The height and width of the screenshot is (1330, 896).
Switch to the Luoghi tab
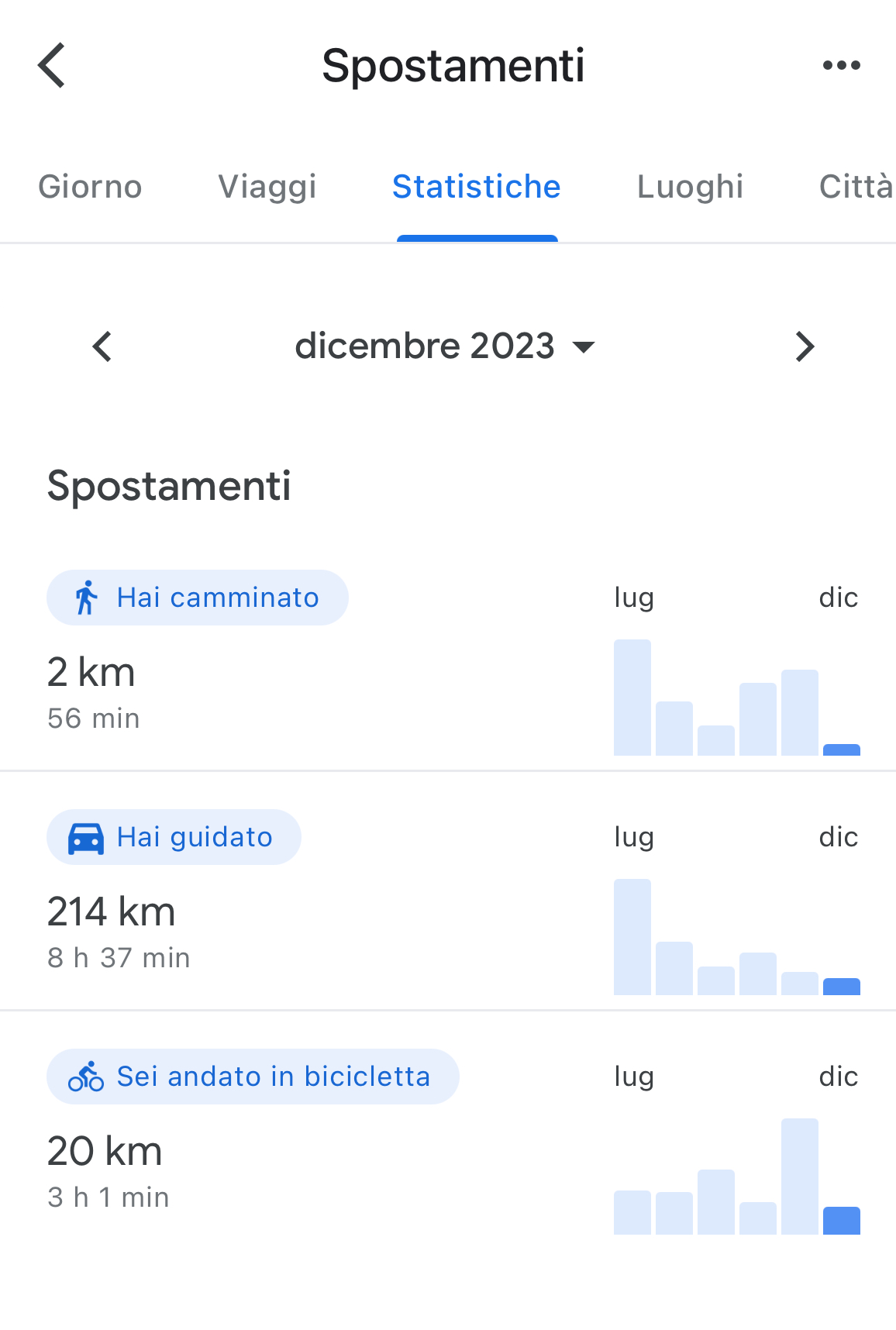[690, 188]
